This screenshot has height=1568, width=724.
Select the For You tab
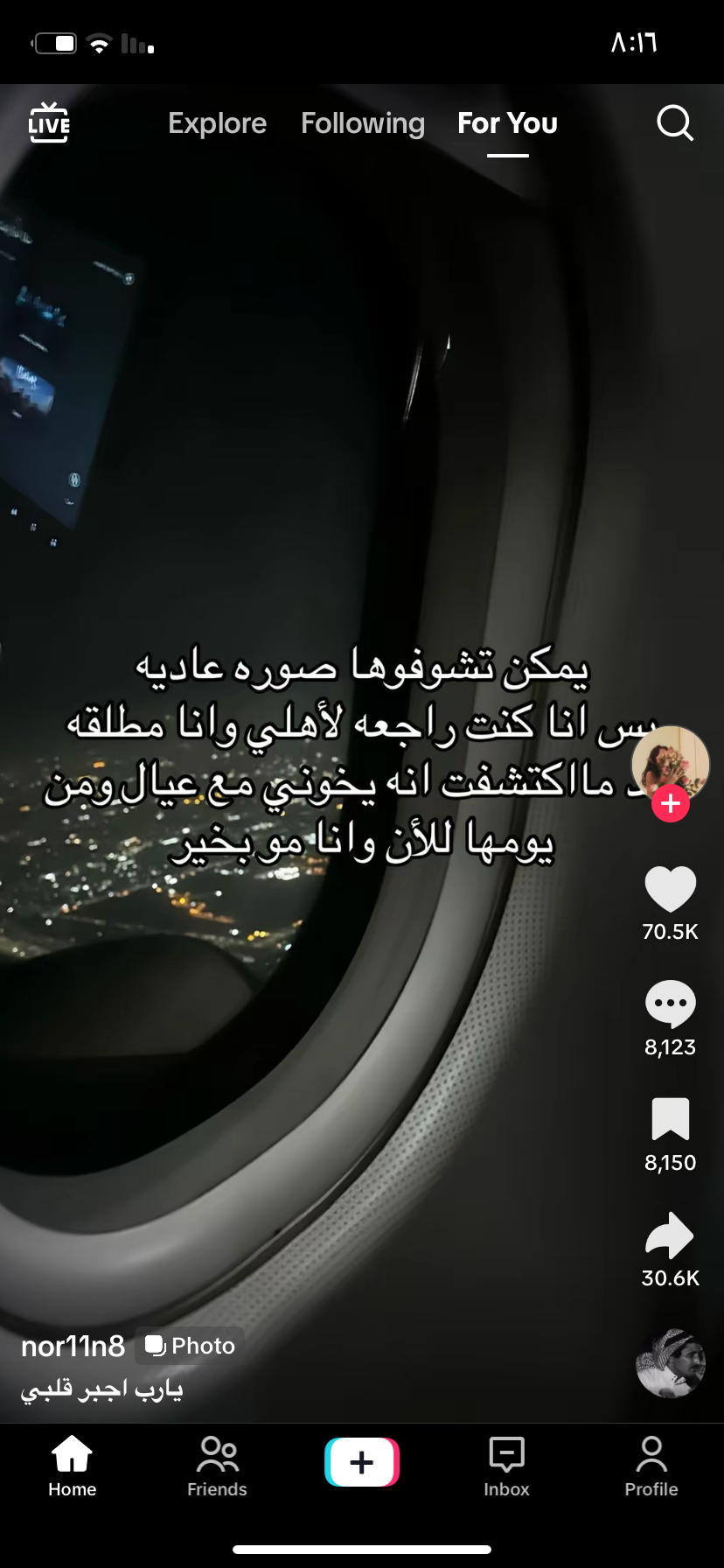pyautogui.click(x=507, y=123)
